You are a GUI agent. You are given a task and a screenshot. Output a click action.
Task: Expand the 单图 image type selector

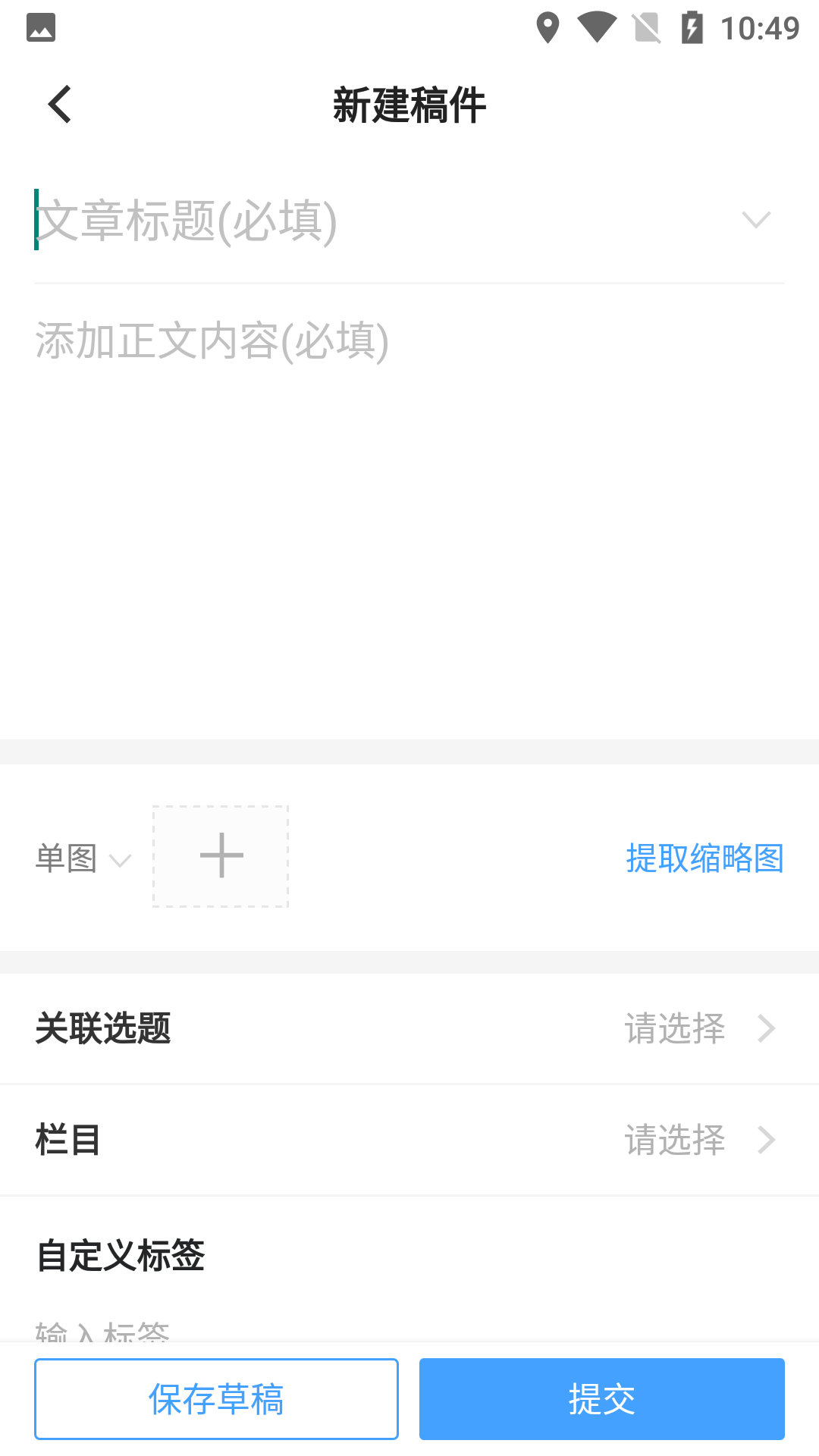click(81, 858)
